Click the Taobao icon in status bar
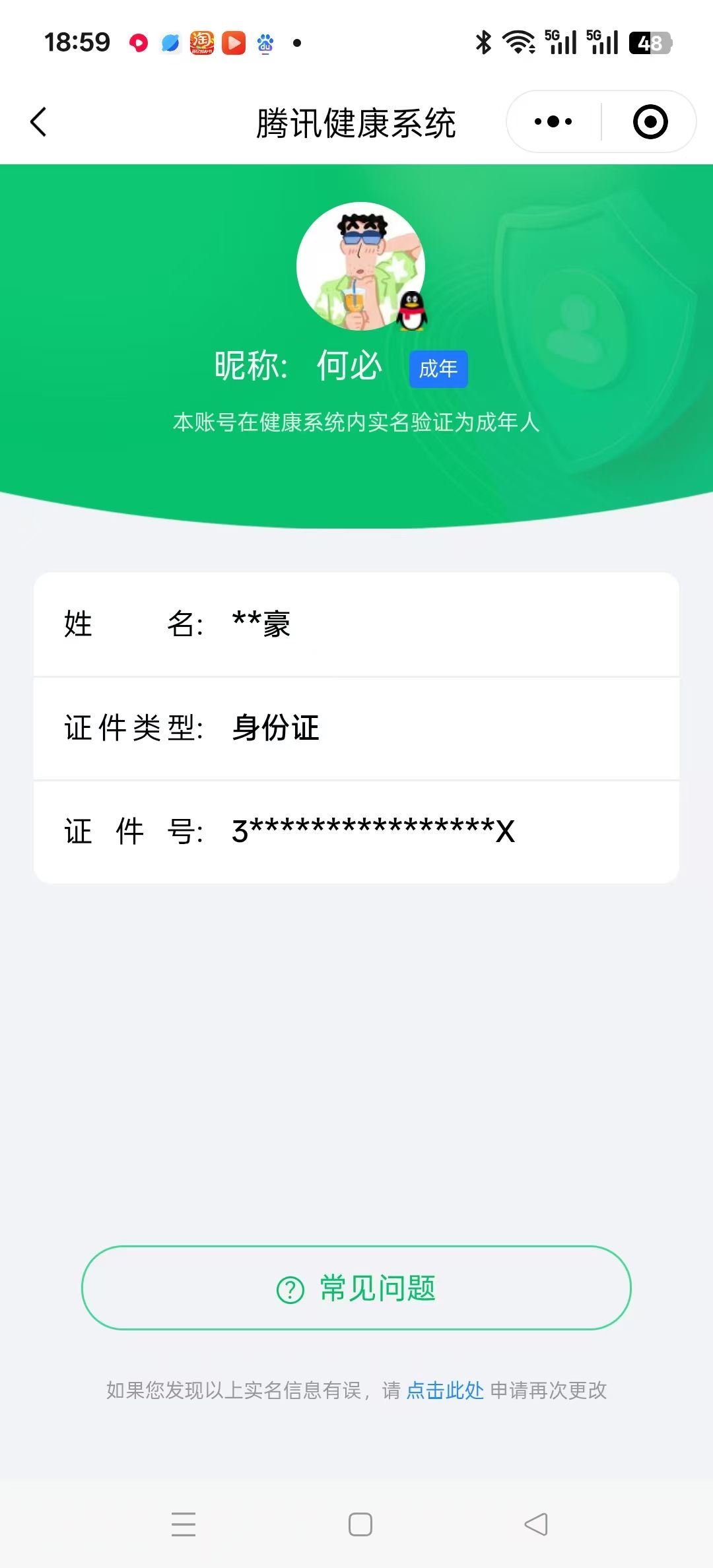This screenshot has width=713, height=1568. click(202, 42)
